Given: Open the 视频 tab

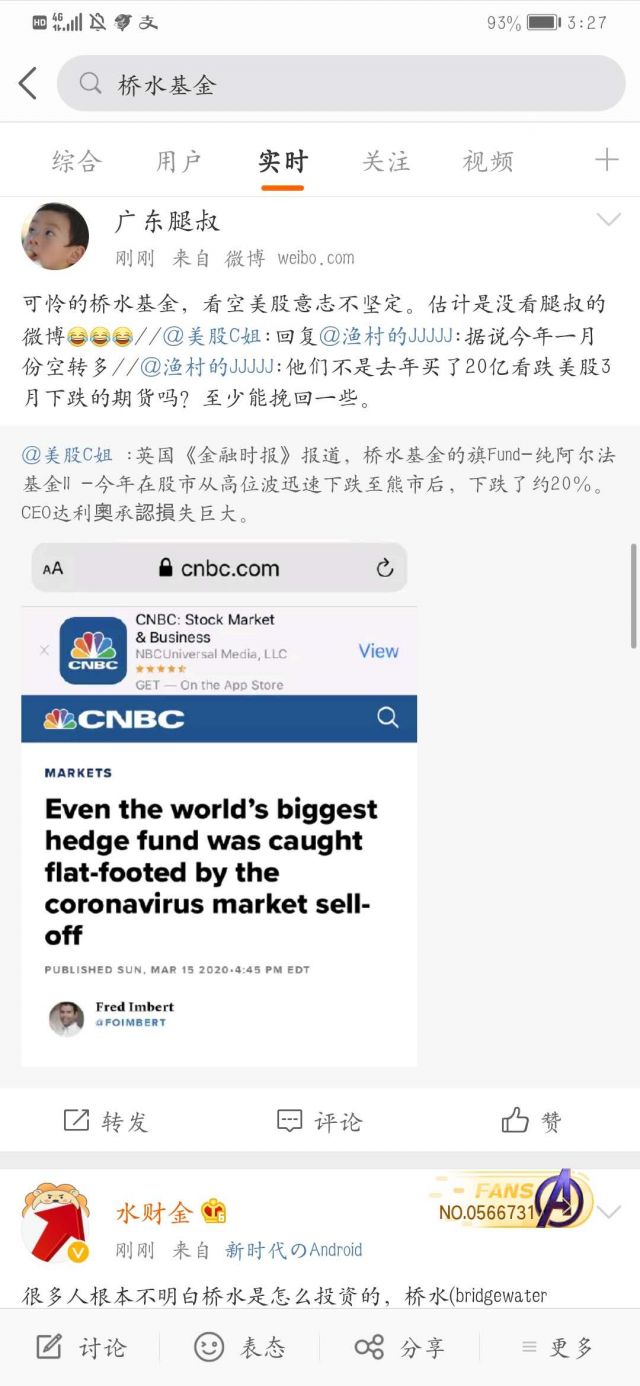Looking at the screenshot, I should click(x=488, y=161).
